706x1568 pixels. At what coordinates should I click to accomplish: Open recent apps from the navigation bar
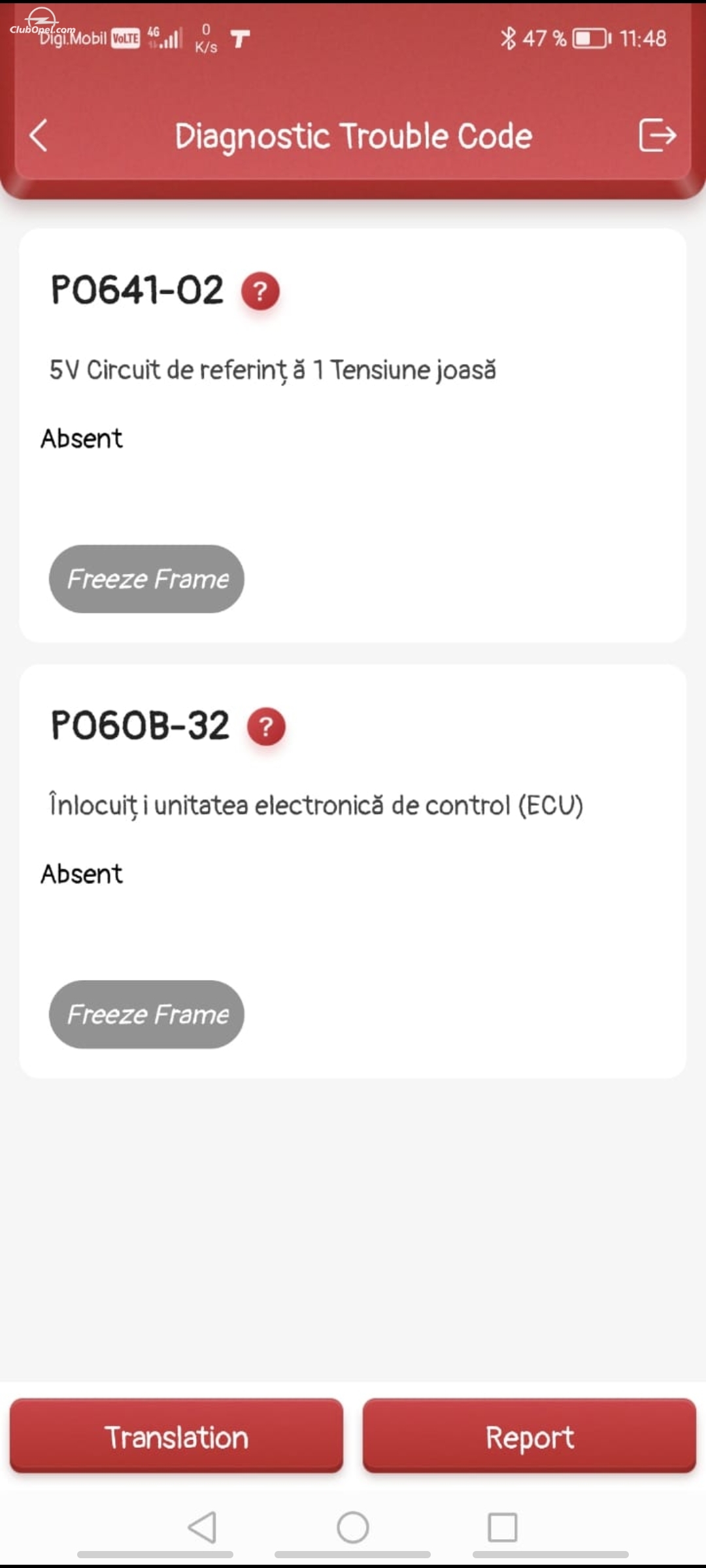click(x=503, y=1527)
